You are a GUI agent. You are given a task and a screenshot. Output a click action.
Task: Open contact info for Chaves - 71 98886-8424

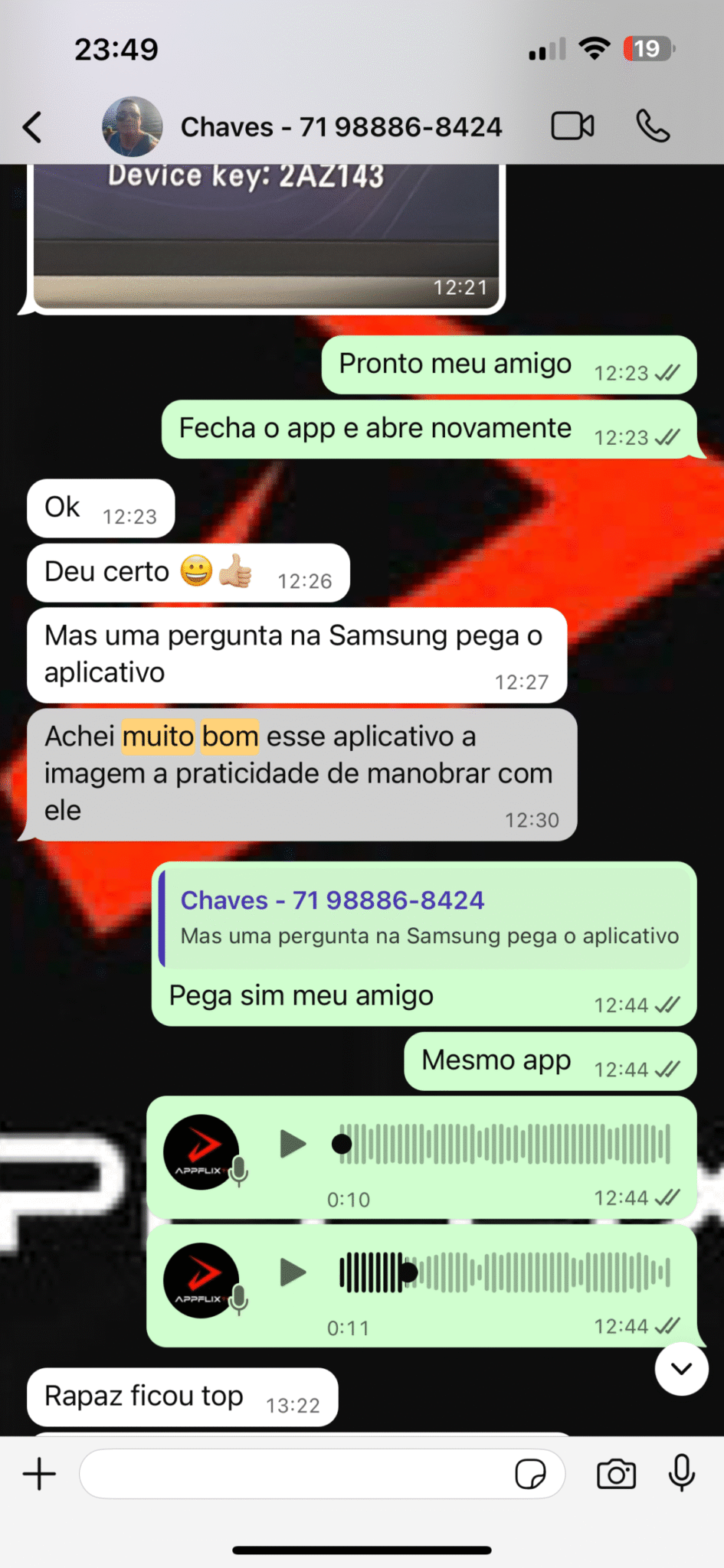341,127
